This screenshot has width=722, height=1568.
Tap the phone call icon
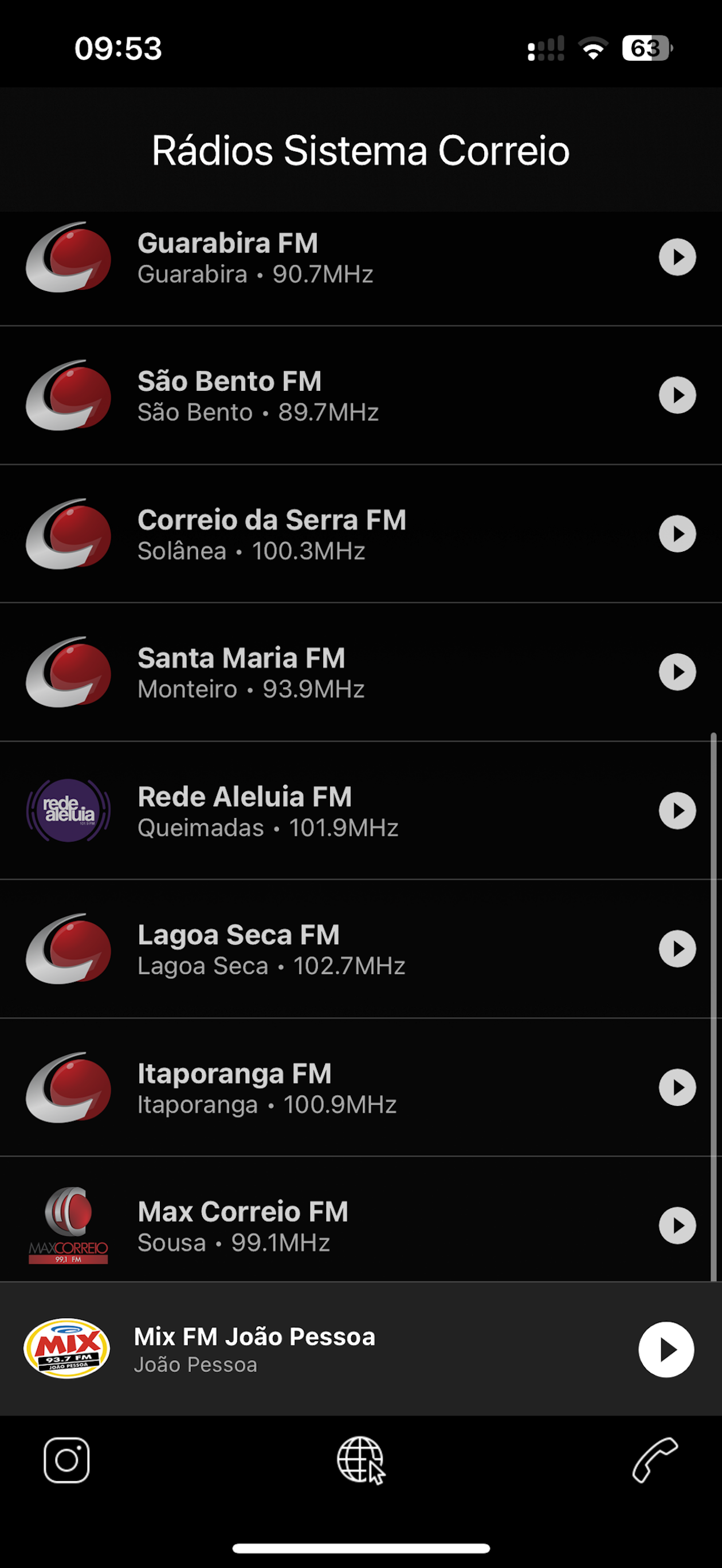654,1460
